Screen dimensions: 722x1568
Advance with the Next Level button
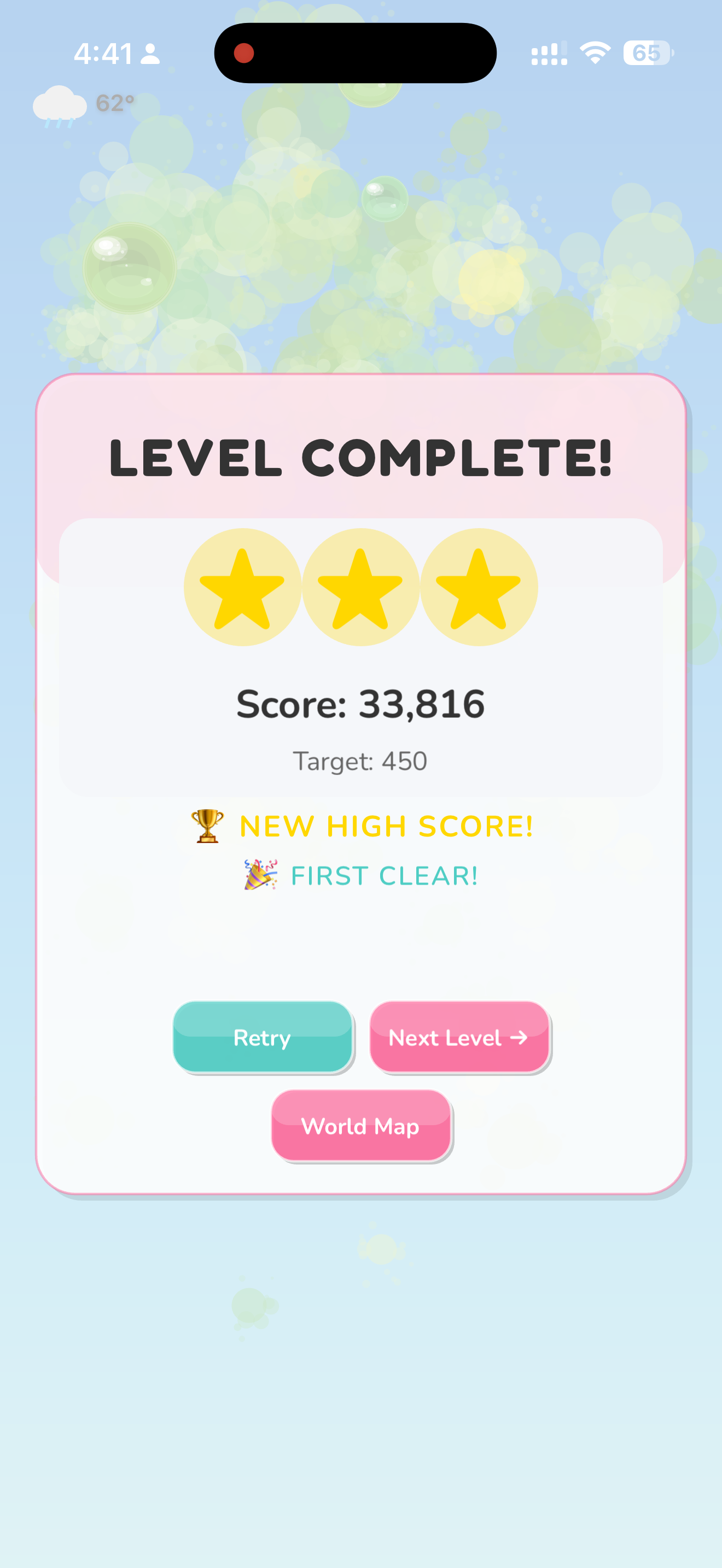(x=459, y=1037)
